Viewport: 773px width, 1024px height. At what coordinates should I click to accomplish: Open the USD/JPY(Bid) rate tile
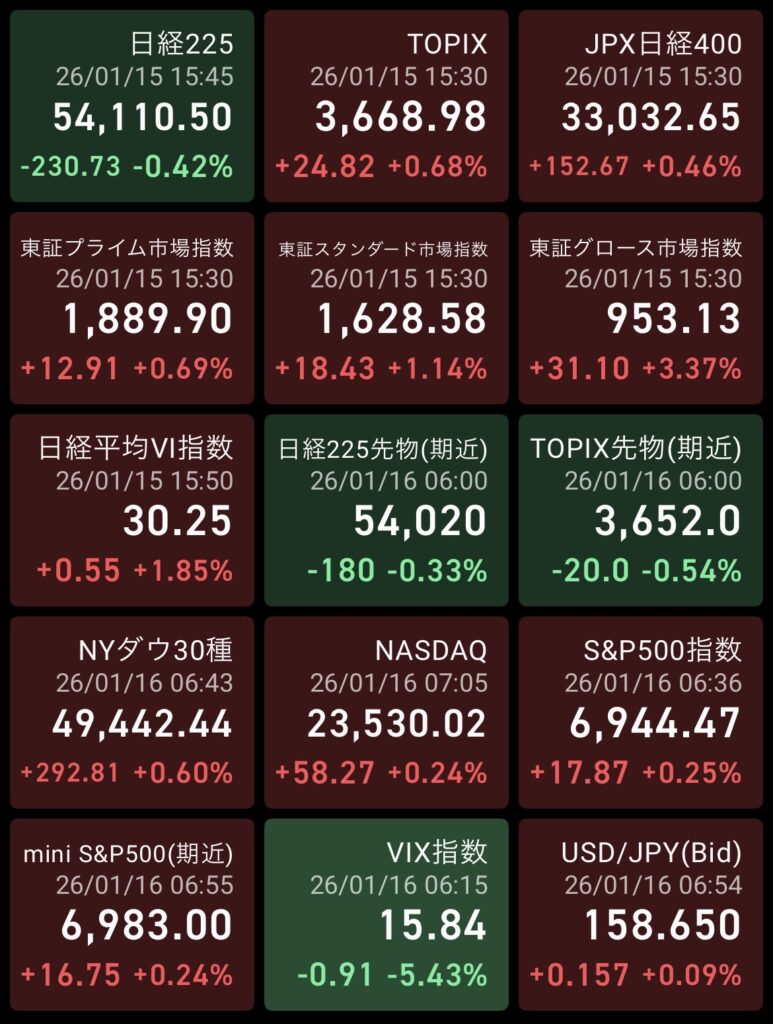coord(640,914)
